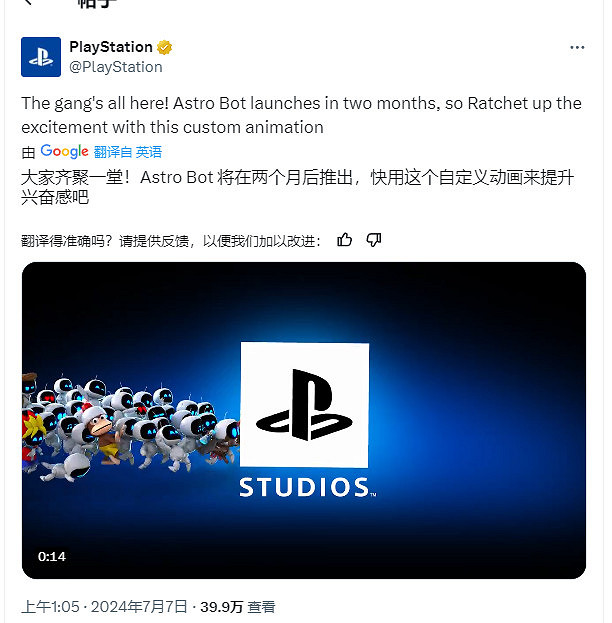Open PlayStation's profile avatar

[x=41, y=57]
